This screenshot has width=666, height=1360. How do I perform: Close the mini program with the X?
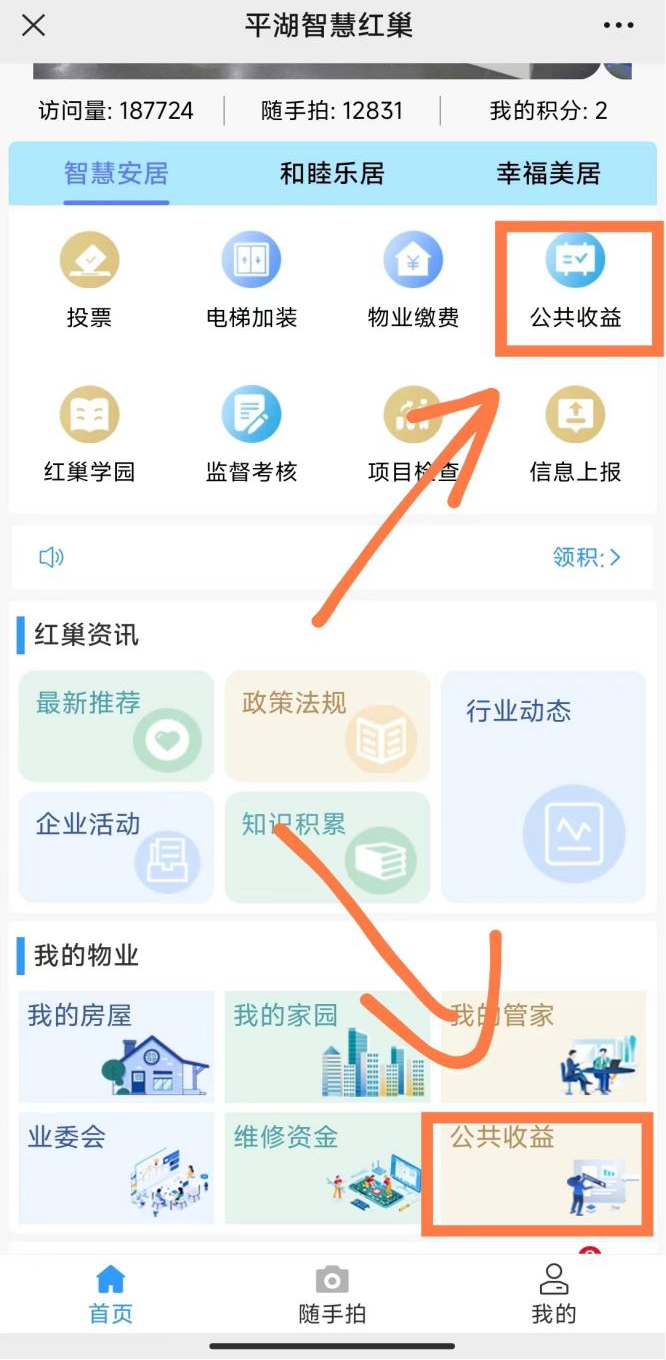[x=33, y=26]
